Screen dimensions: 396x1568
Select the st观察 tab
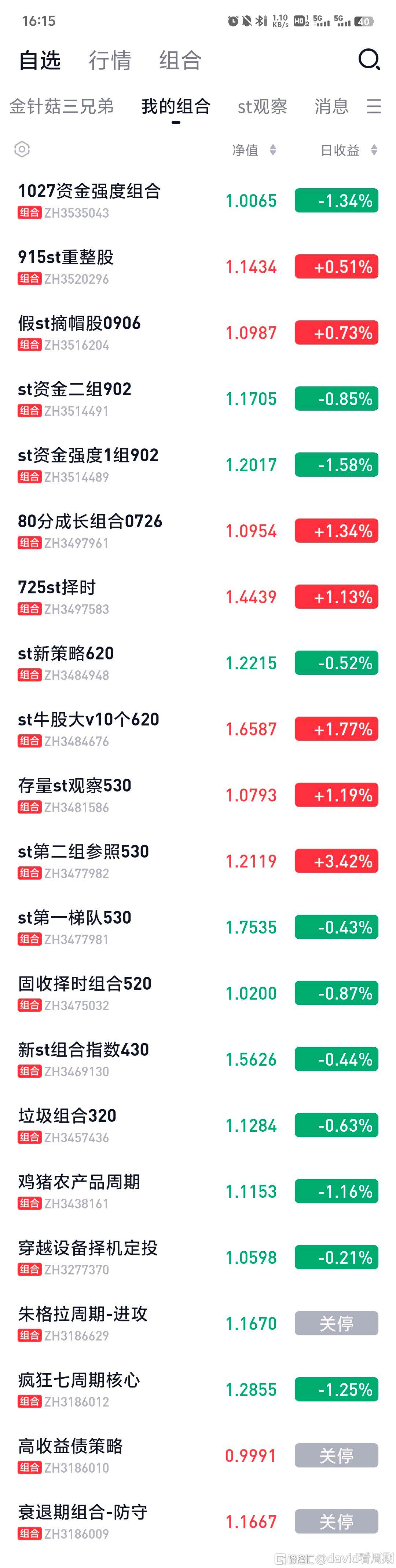[x=262, y=106]
